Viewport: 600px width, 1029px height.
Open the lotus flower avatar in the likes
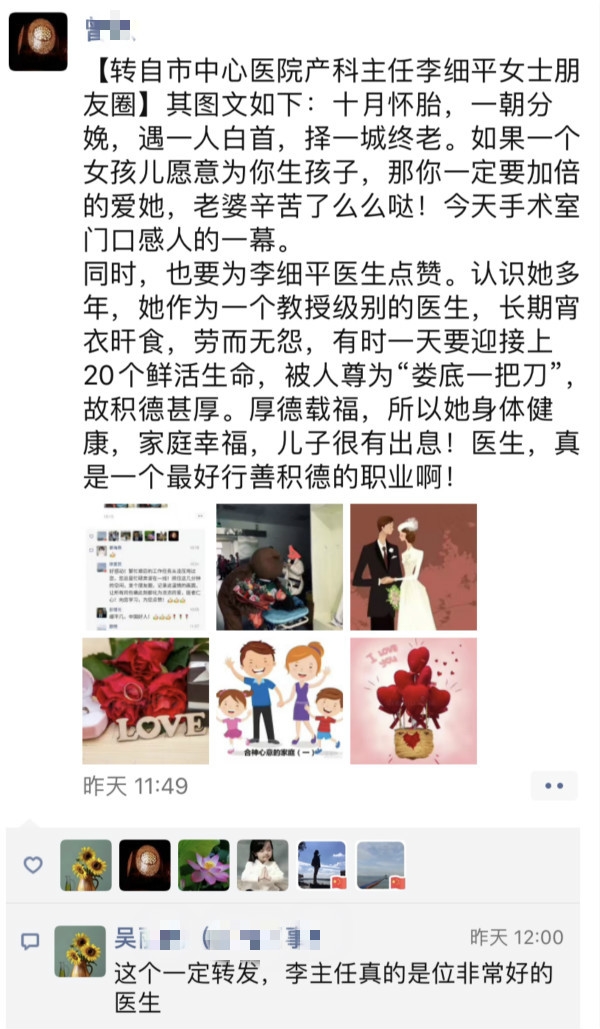(x=204, y=865)
